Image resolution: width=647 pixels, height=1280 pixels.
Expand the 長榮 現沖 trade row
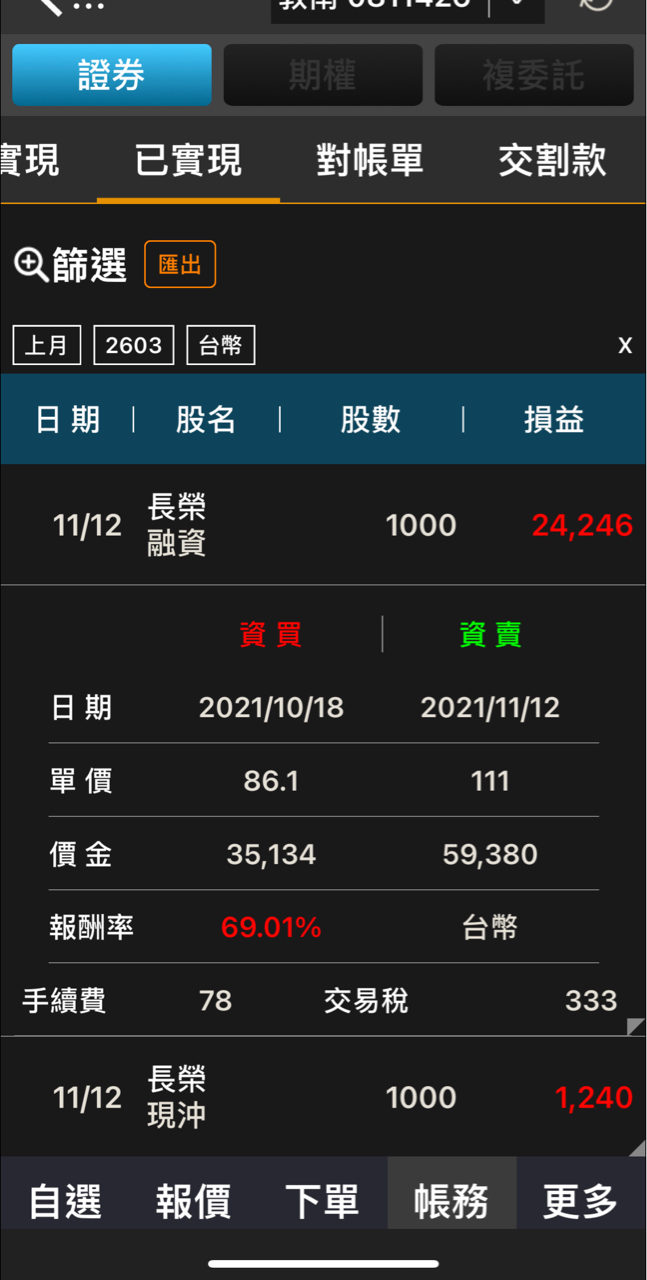[x=323, y=1098]
